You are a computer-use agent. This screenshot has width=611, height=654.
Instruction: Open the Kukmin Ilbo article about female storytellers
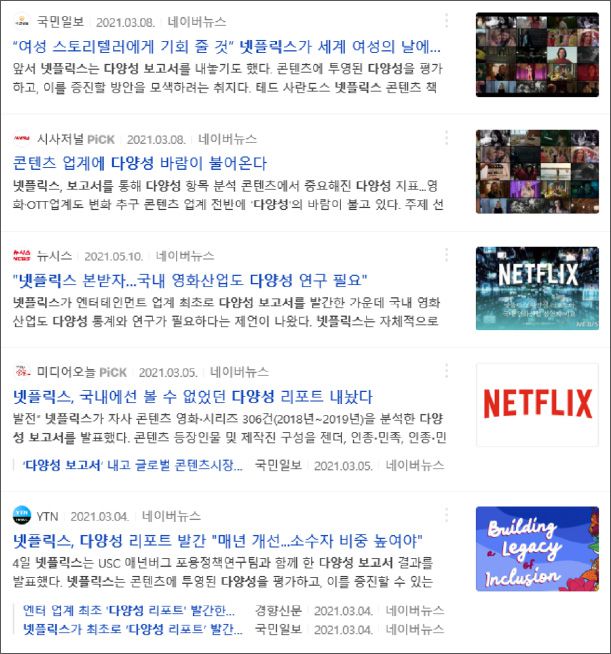(x=226, y=46)
